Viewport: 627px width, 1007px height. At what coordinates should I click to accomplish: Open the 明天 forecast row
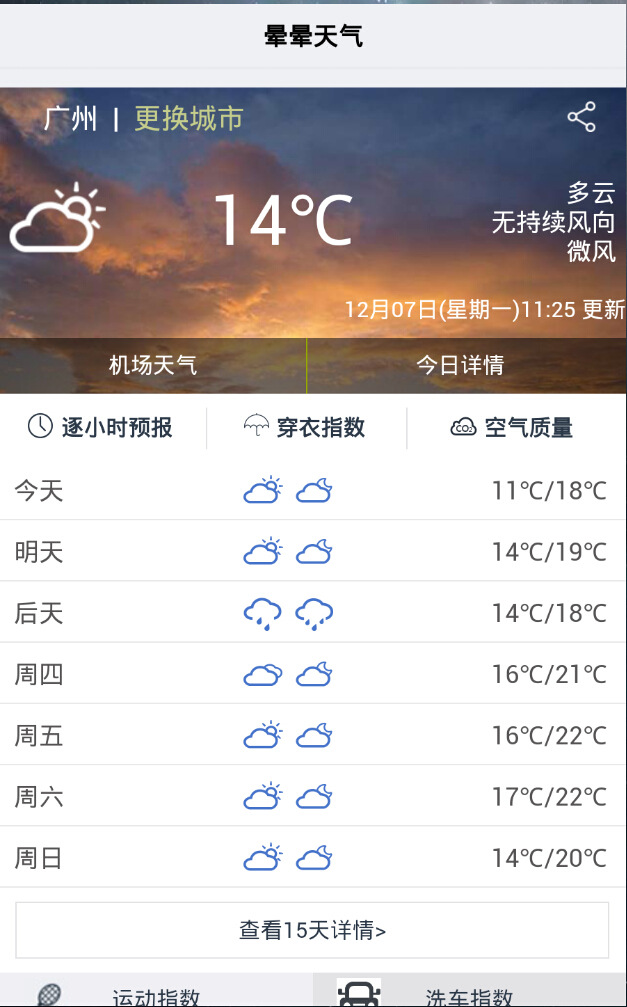click(x=313, y=551)
